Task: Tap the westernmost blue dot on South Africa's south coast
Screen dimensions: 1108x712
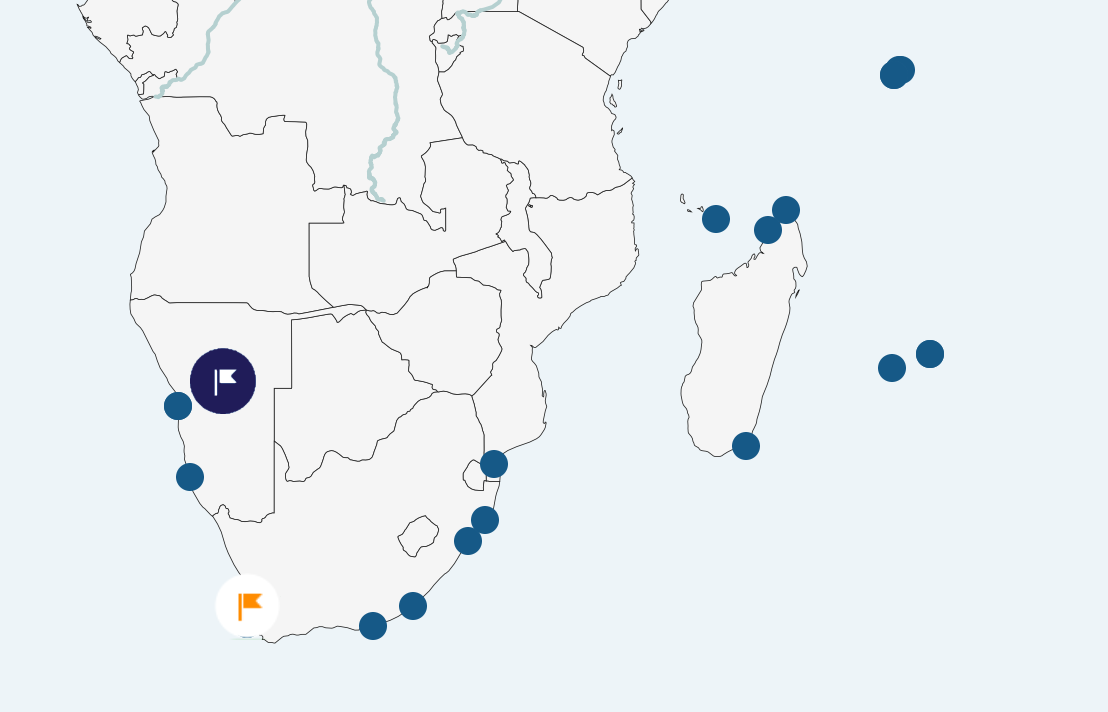Action: coord(373,626)
